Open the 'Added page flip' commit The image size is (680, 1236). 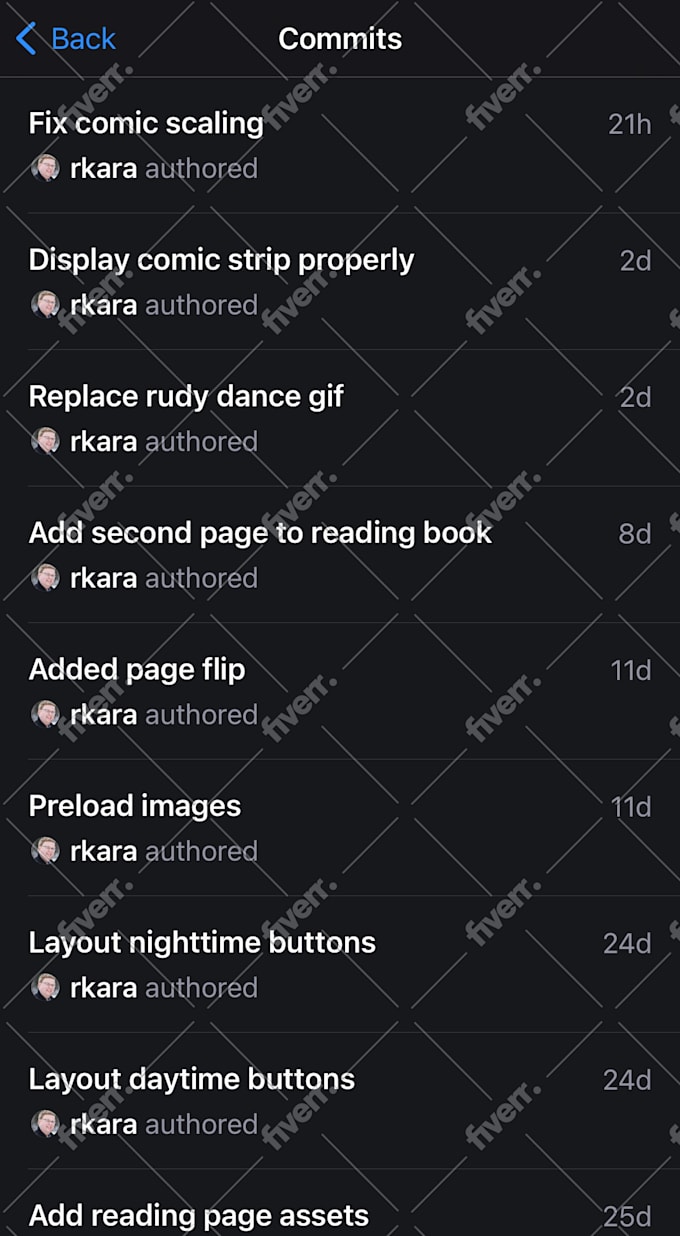(137, 670)
